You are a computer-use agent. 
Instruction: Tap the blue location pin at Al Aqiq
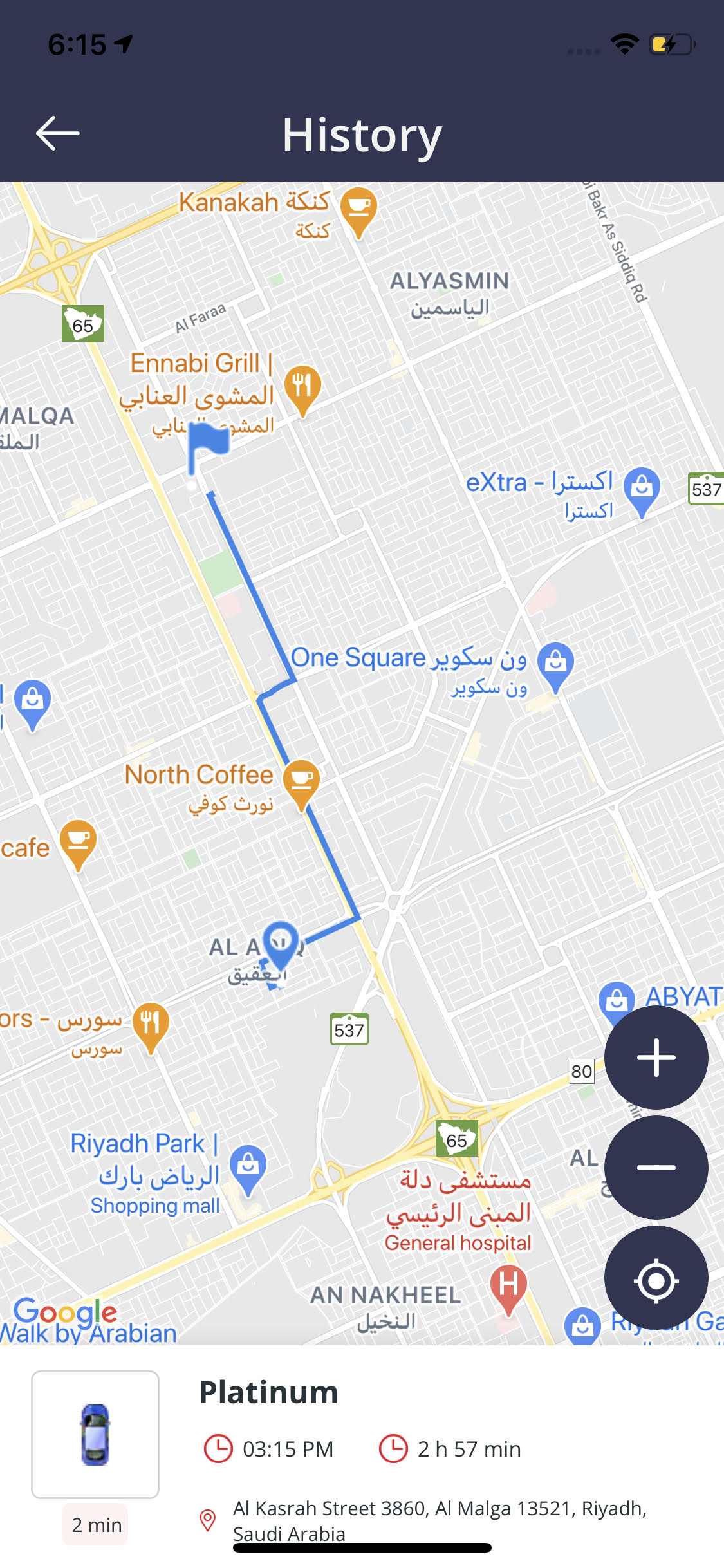tap(281, 943)
